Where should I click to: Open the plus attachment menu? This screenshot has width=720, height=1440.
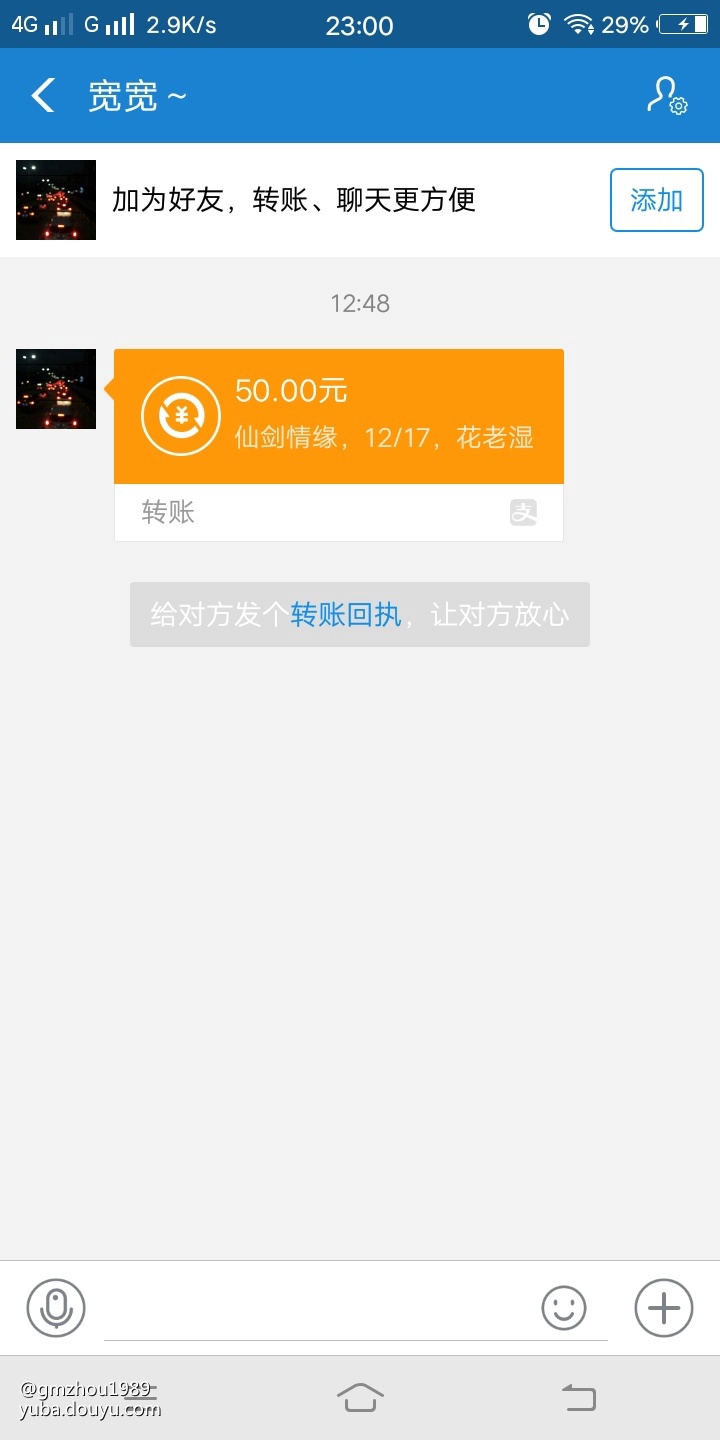[x=664, y=1308]
